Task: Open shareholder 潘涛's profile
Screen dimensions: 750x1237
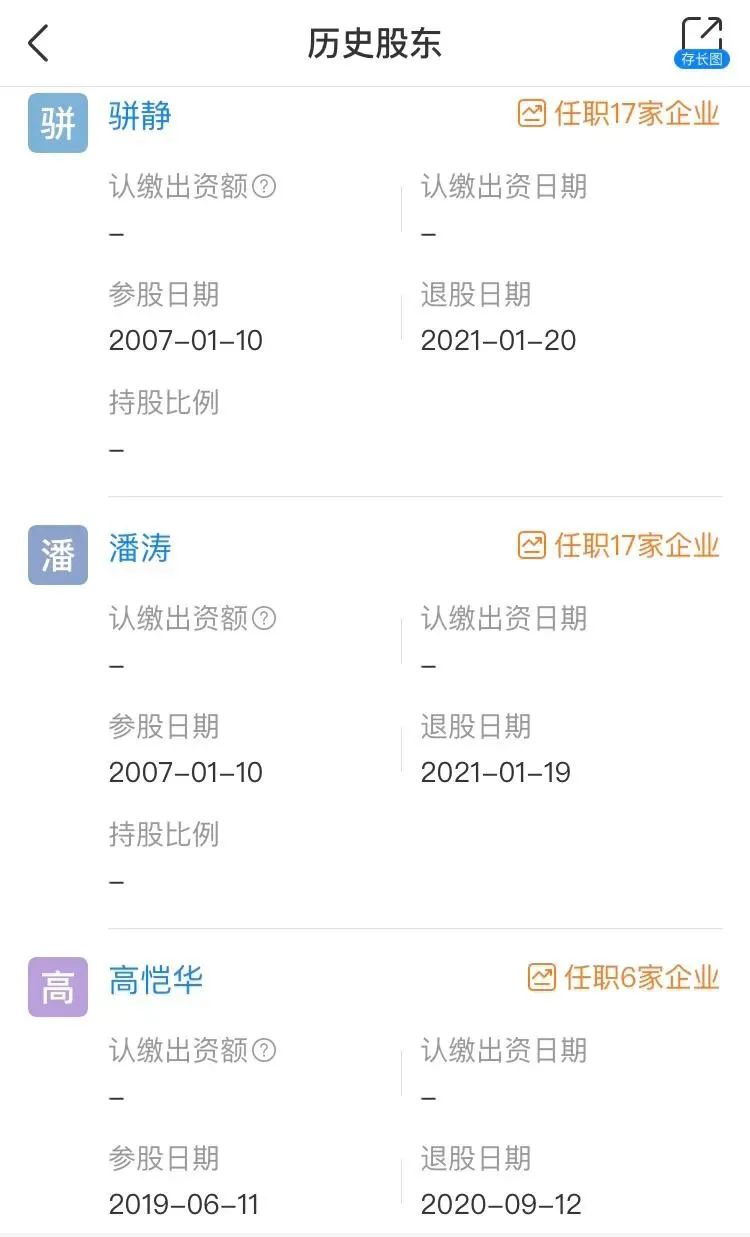Action: coord(140,548)
